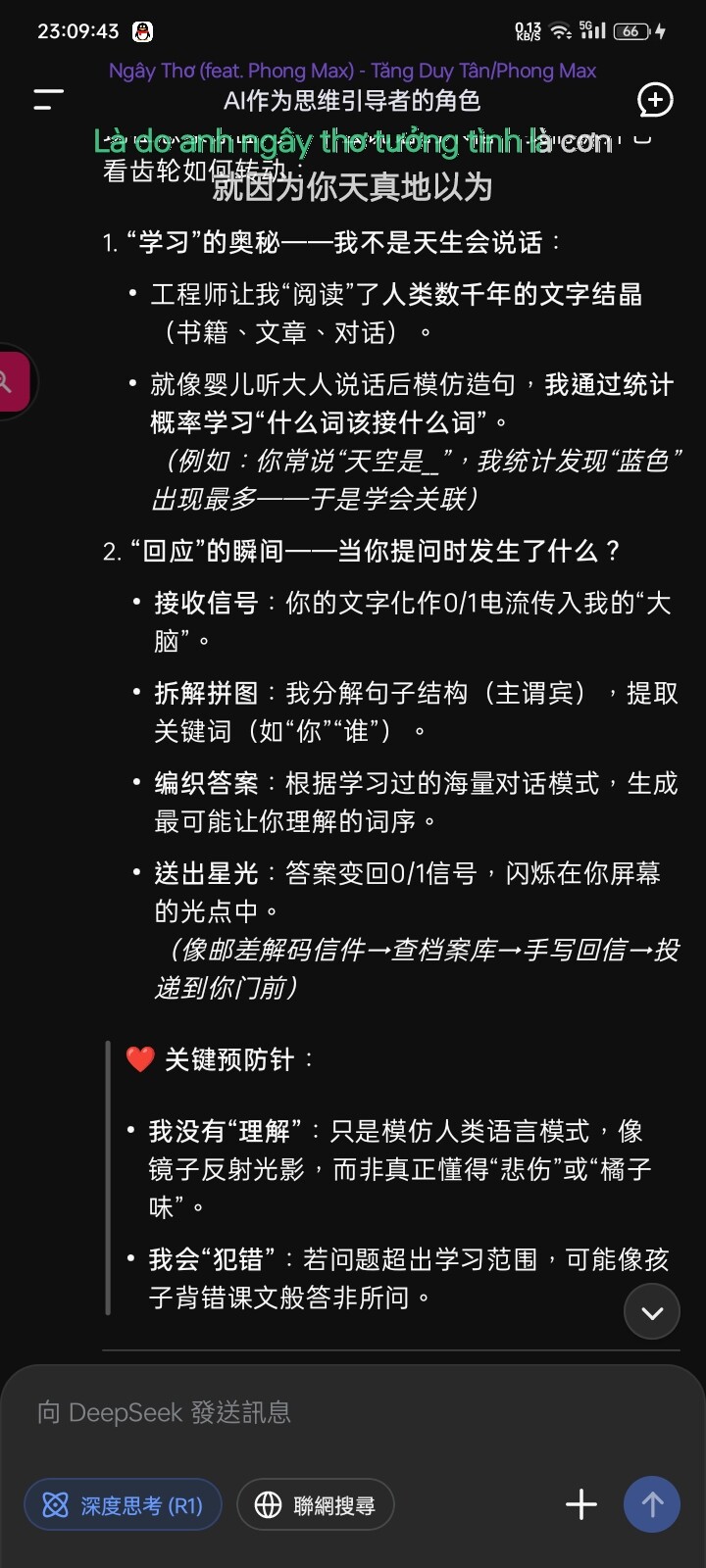Screen dimensions: 706x1568
Task: Toggle 深度思考 (R1) mode
Action: point(123,1504)
